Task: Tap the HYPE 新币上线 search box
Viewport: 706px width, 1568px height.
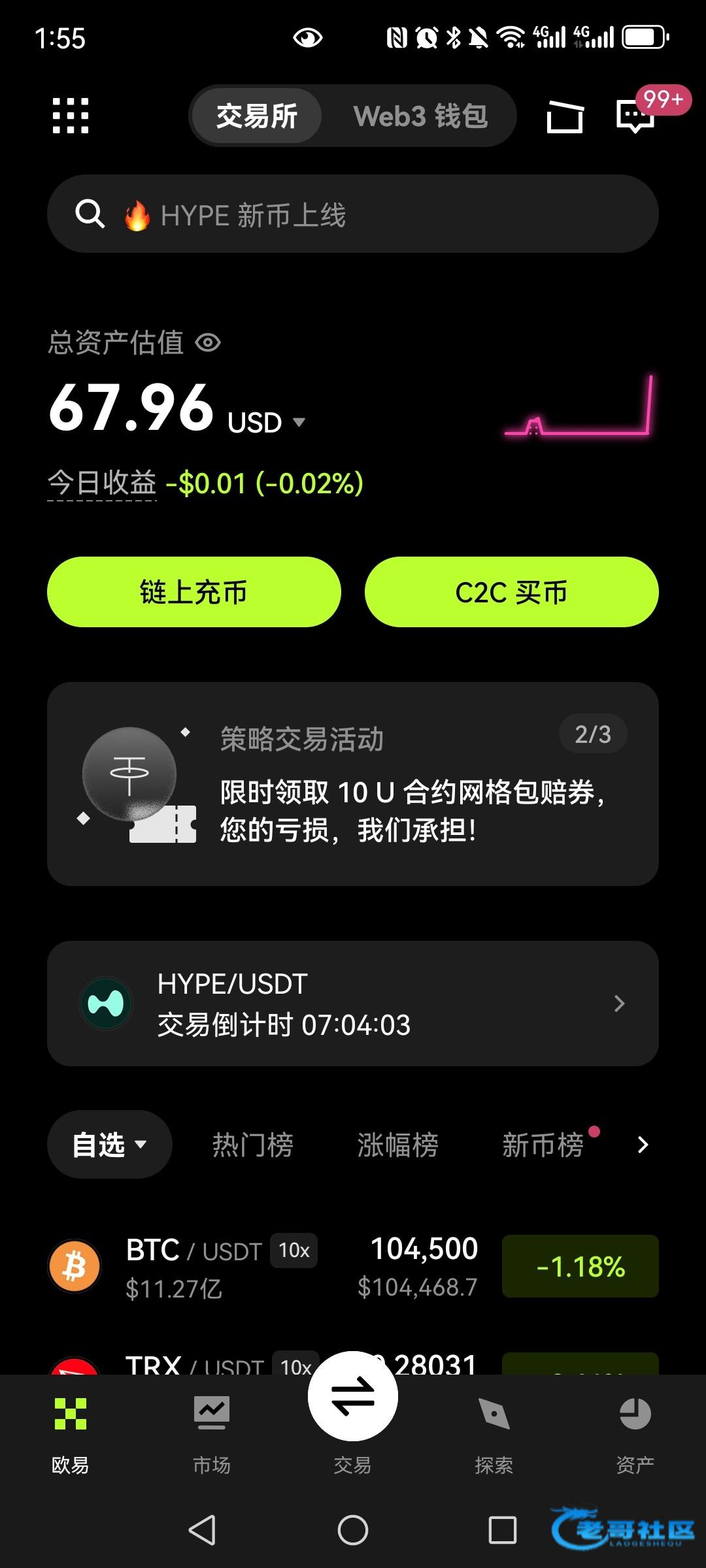Action: pyautogui.click(x=353, y=214)
